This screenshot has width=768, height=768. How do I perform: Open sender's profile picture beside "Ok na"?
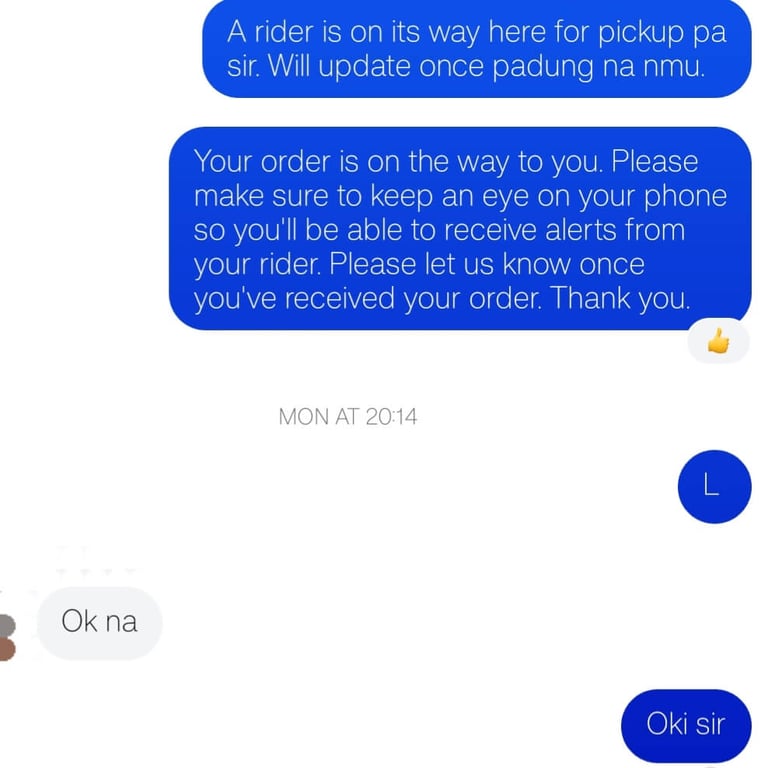[x=8, y=637]
